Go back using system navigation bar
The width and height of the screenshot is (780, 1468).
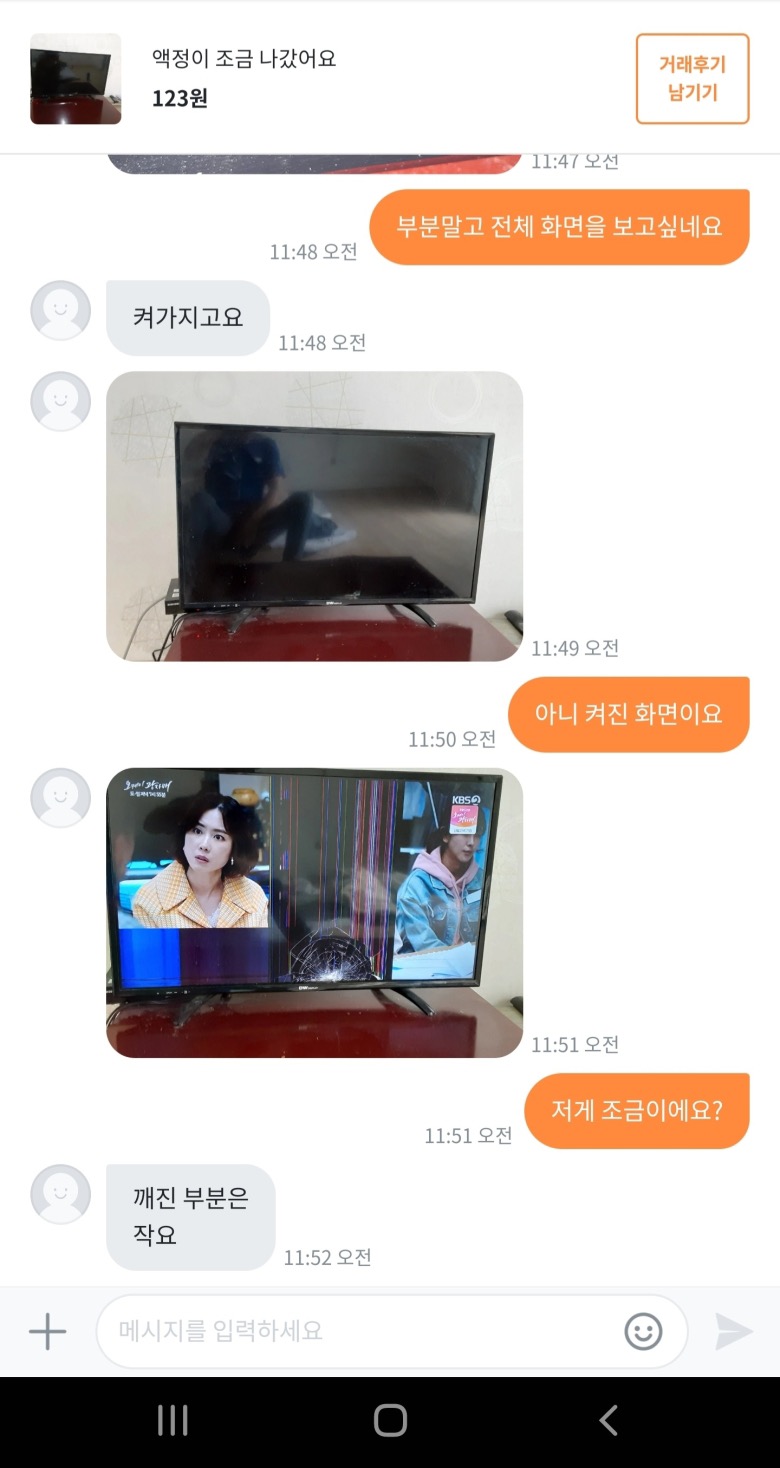[608, 1420]
